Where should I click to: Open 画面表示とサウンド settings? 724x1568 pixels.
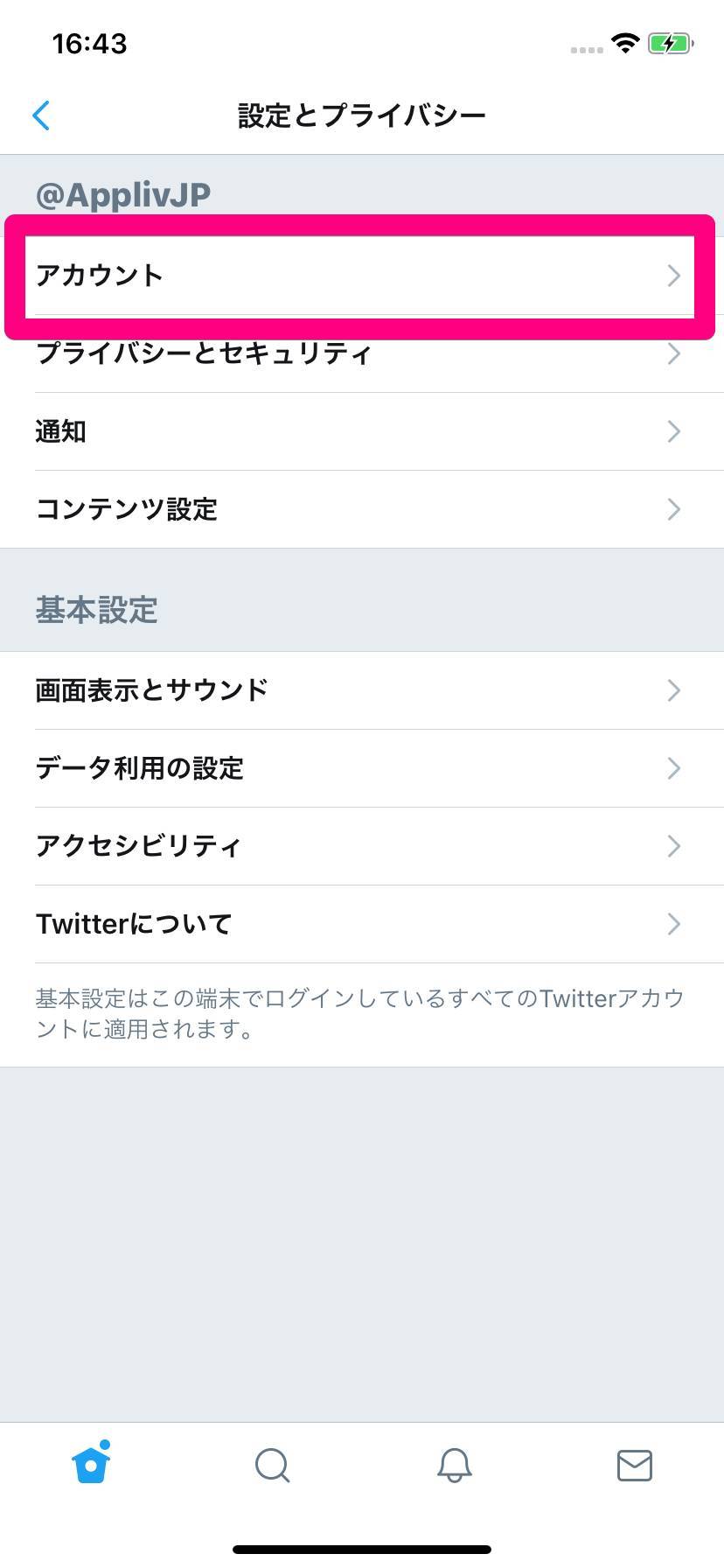tap(362, 690)
